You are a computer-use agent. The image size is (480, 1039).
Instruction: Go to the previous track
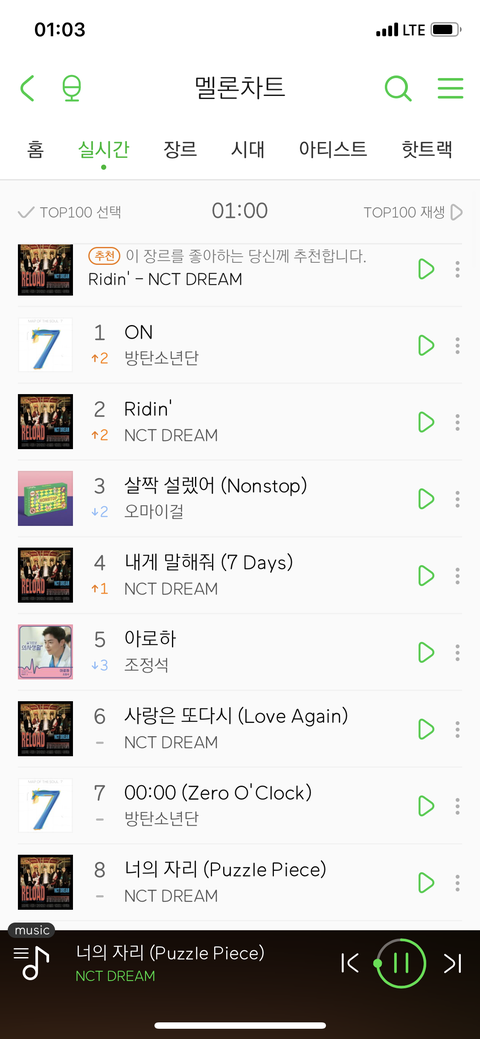pyautogui.click(x=349, y=963)
